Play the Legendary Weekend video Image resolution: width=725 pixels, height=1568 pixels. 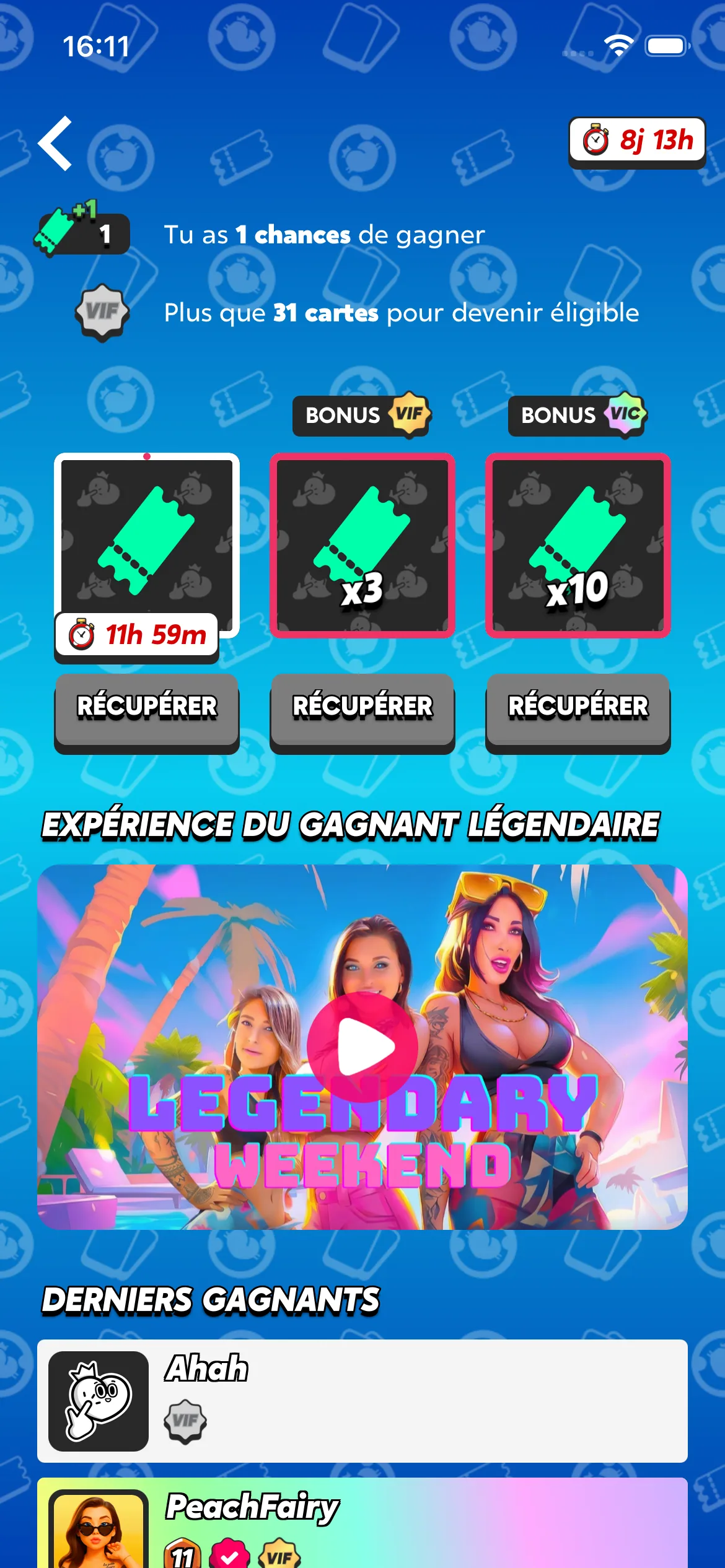tap(362, 1047)
